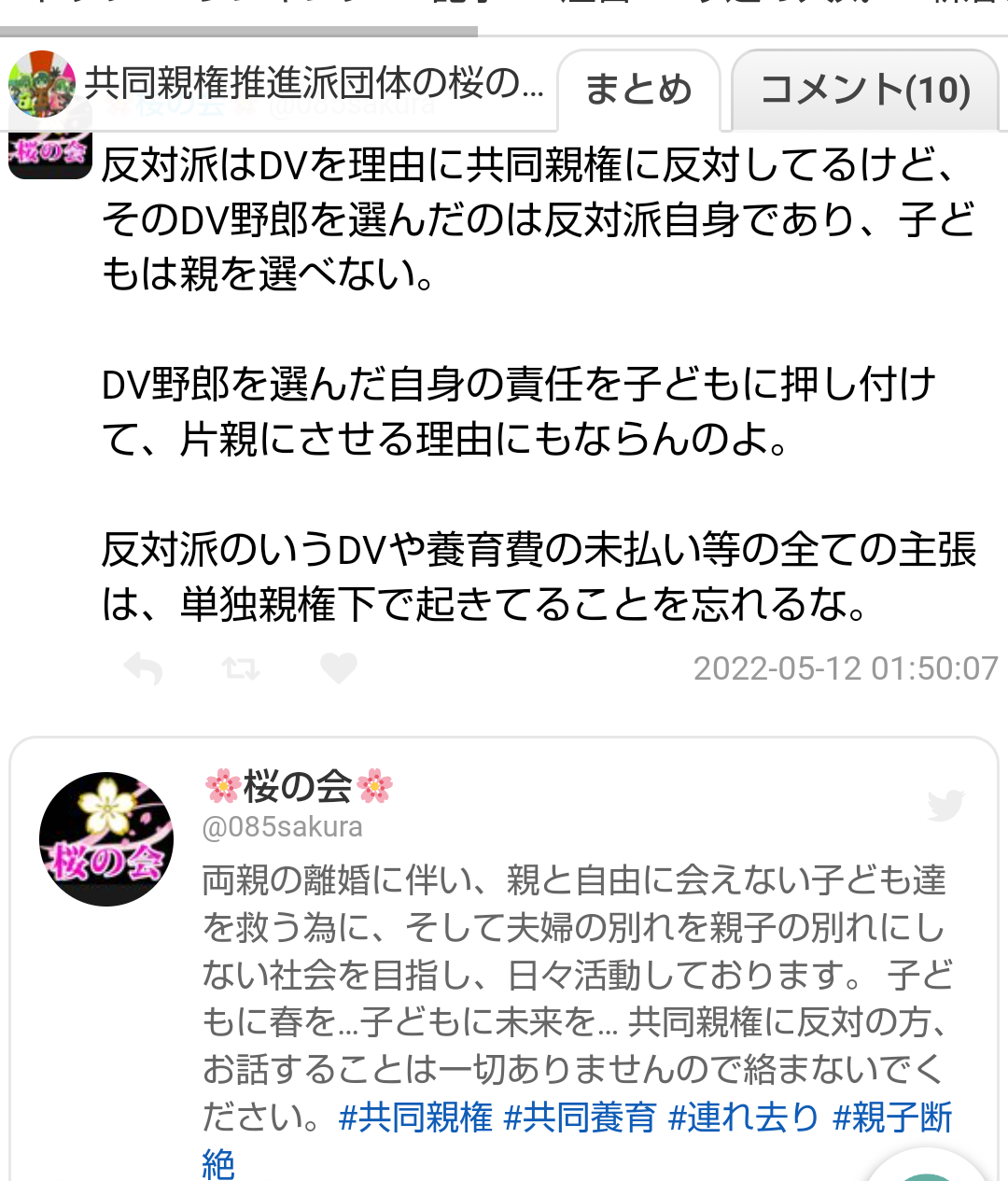Open the 共同親権推進派団体の桜の… page title

pos(313,84)
